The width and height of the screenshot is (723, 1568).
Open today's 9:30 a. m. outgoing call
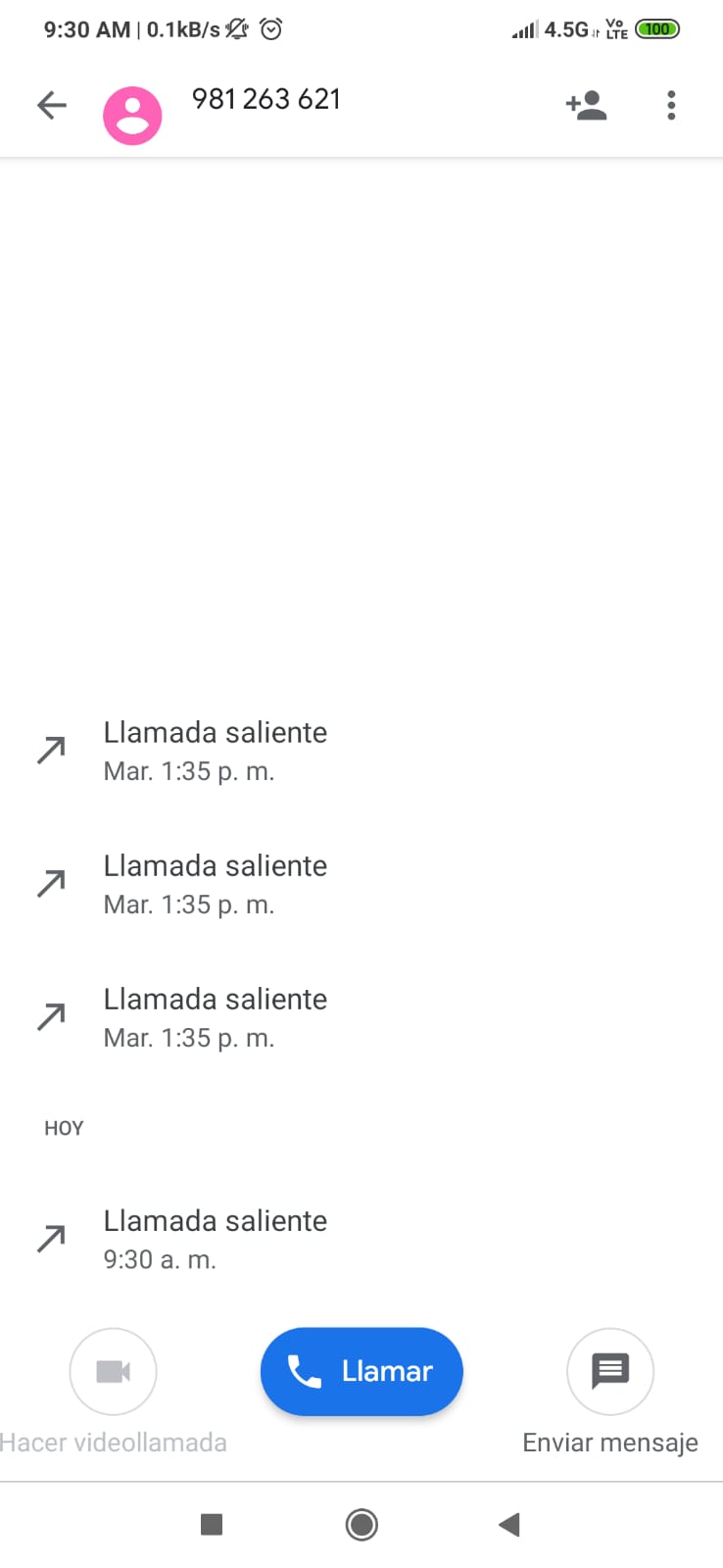pos(216,1239)
